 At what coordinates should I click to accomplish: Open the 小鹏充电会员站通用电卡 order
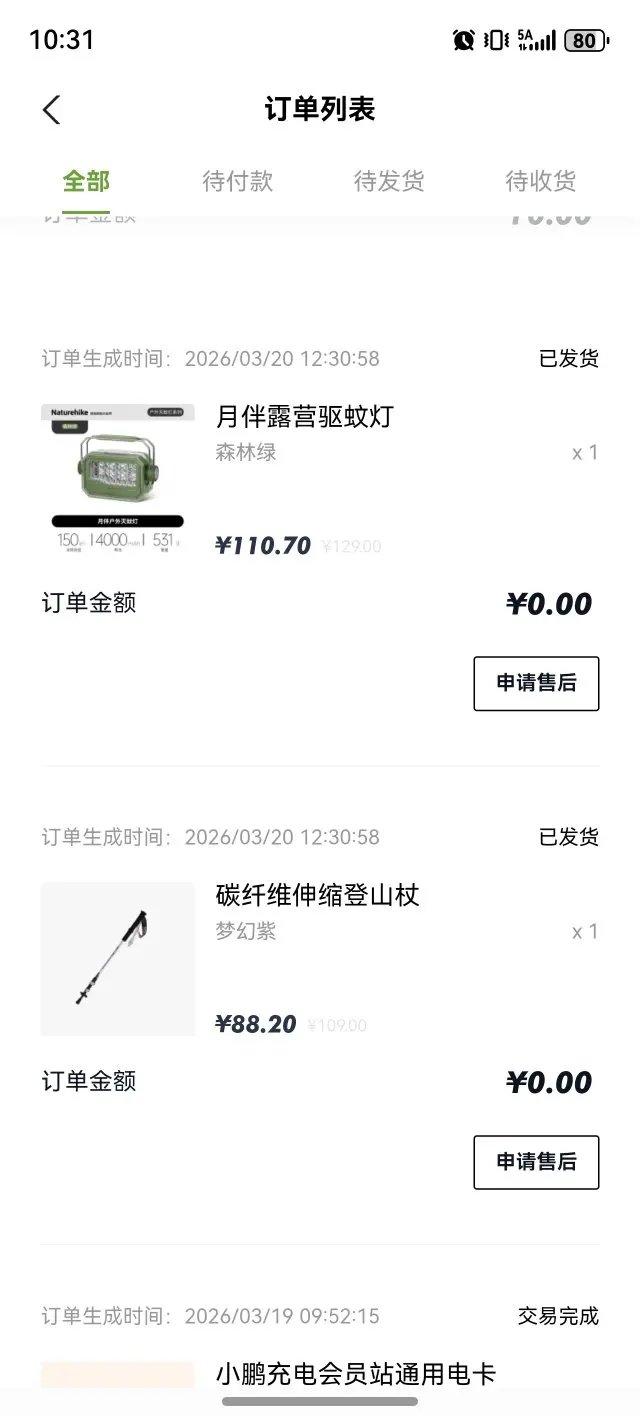tap(355, 1374)
